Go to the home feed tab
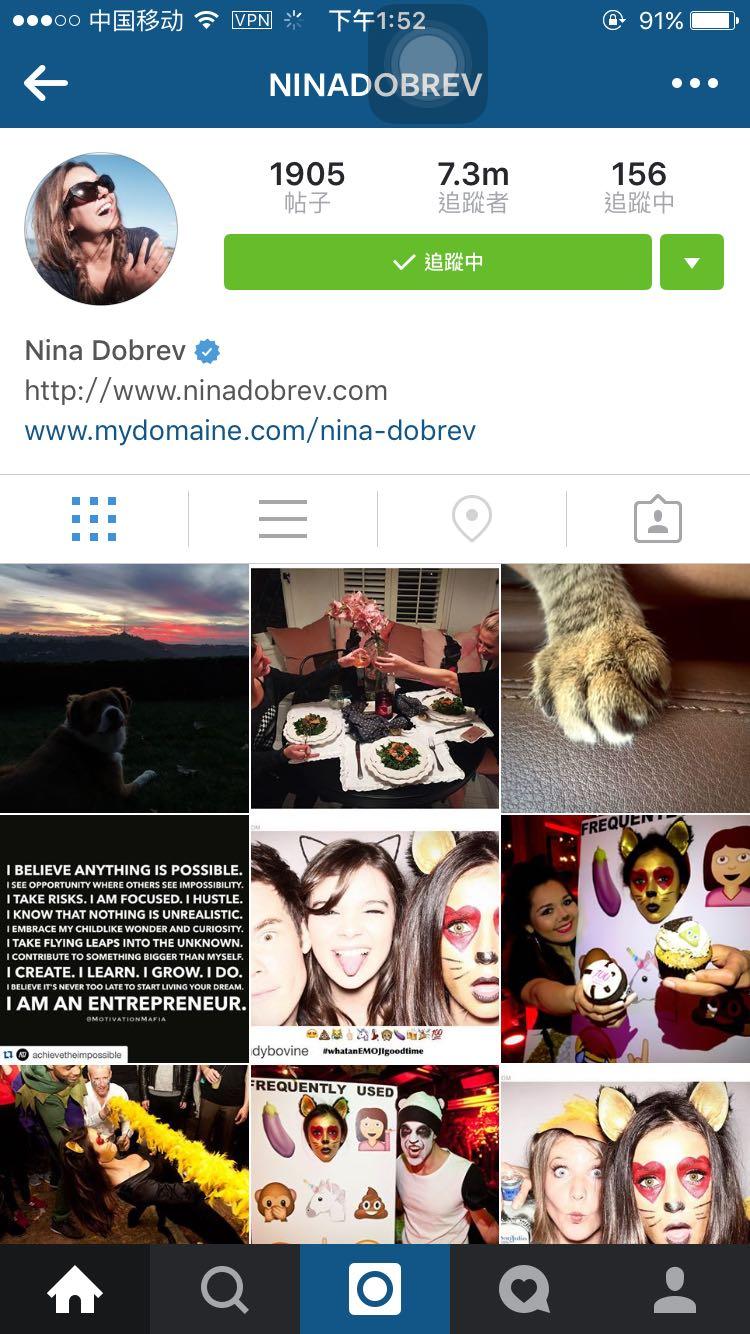The width and height of the screenshot is (750, 1334). [x=75, y=1290]
